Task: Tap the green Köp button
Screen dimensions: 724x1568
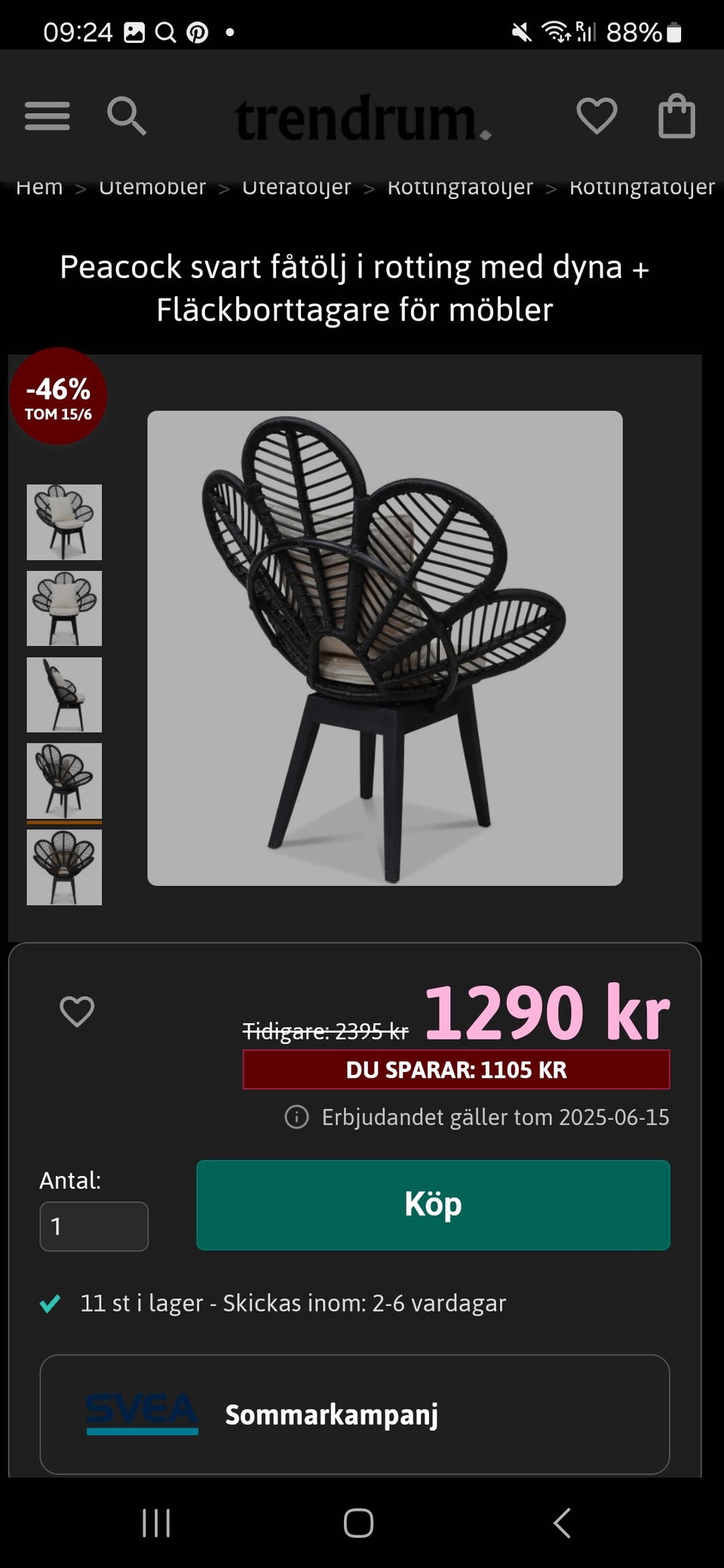Action: coord(433,1205)
